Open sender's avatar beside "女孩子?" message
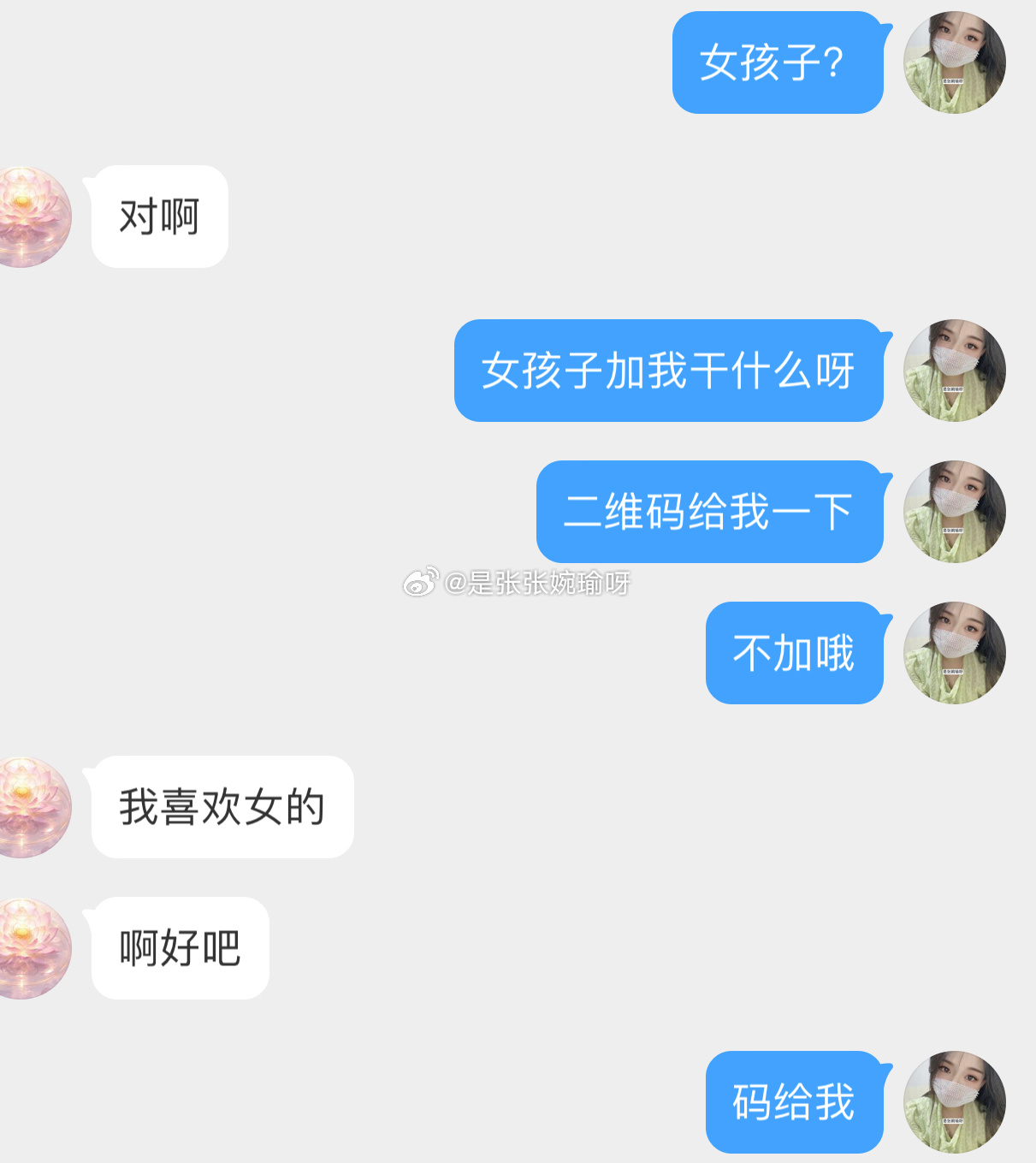The image size is (1036, 1163). click(x=954, y=62)
